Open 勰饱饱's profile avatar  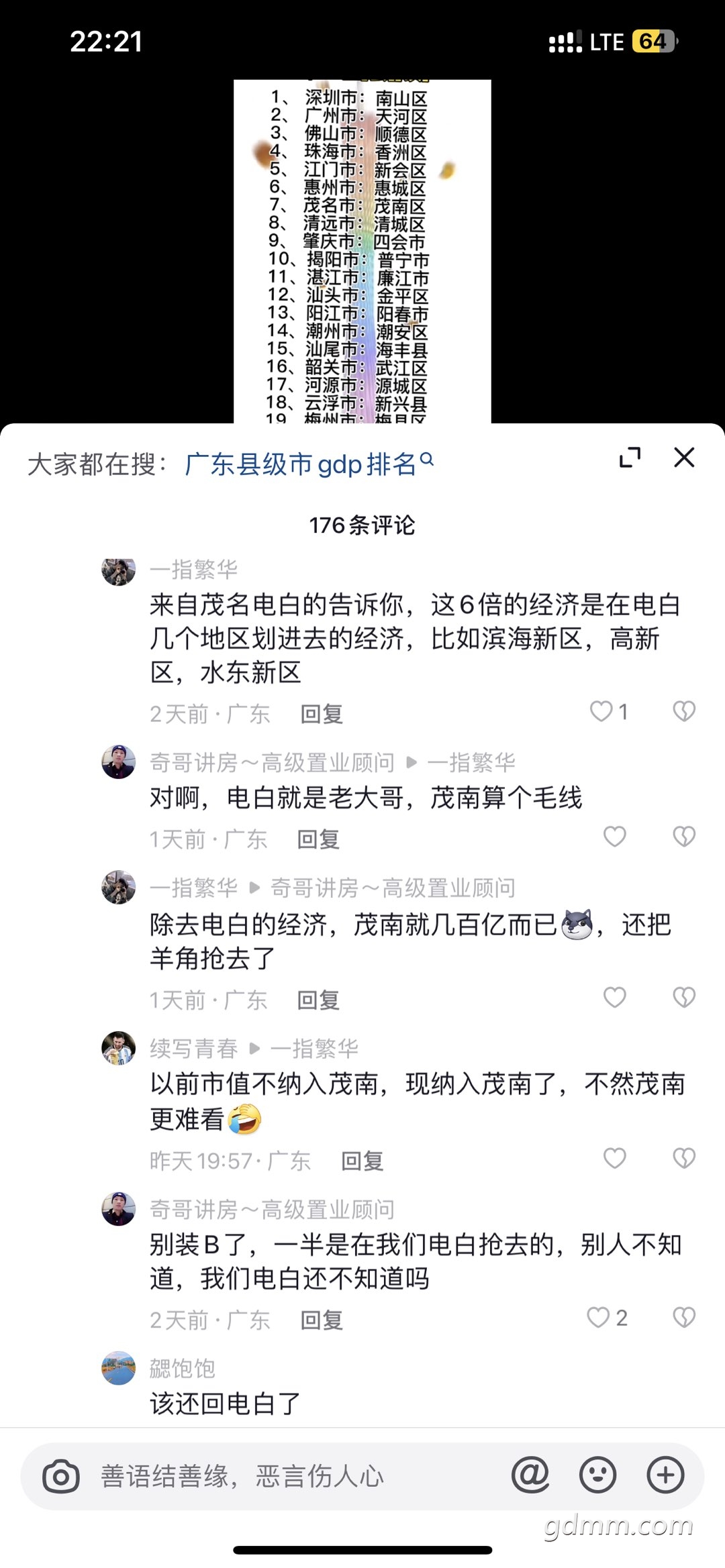(x=119, y=1368)
